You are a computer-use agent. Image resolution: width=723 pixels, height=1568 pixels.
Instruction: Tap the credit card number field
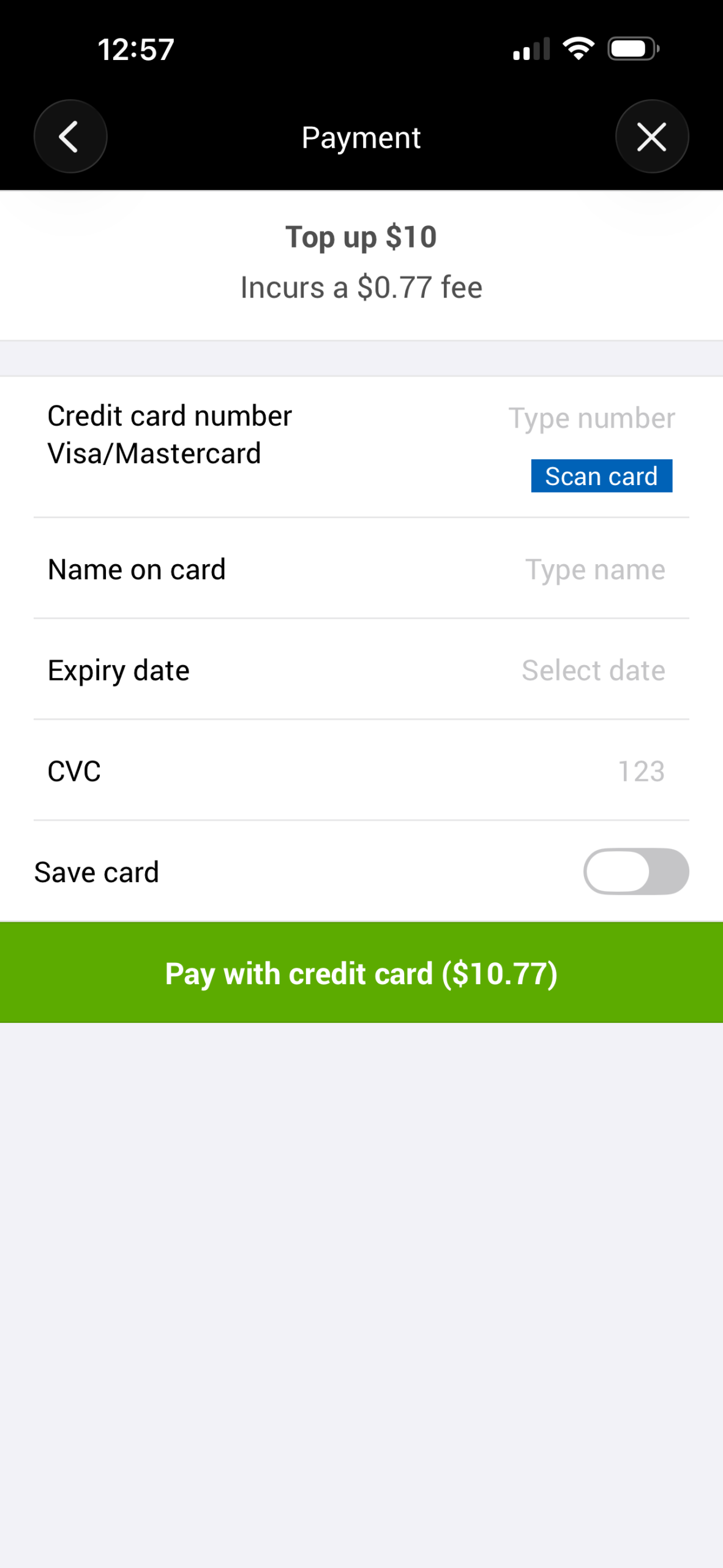(591, 418)
